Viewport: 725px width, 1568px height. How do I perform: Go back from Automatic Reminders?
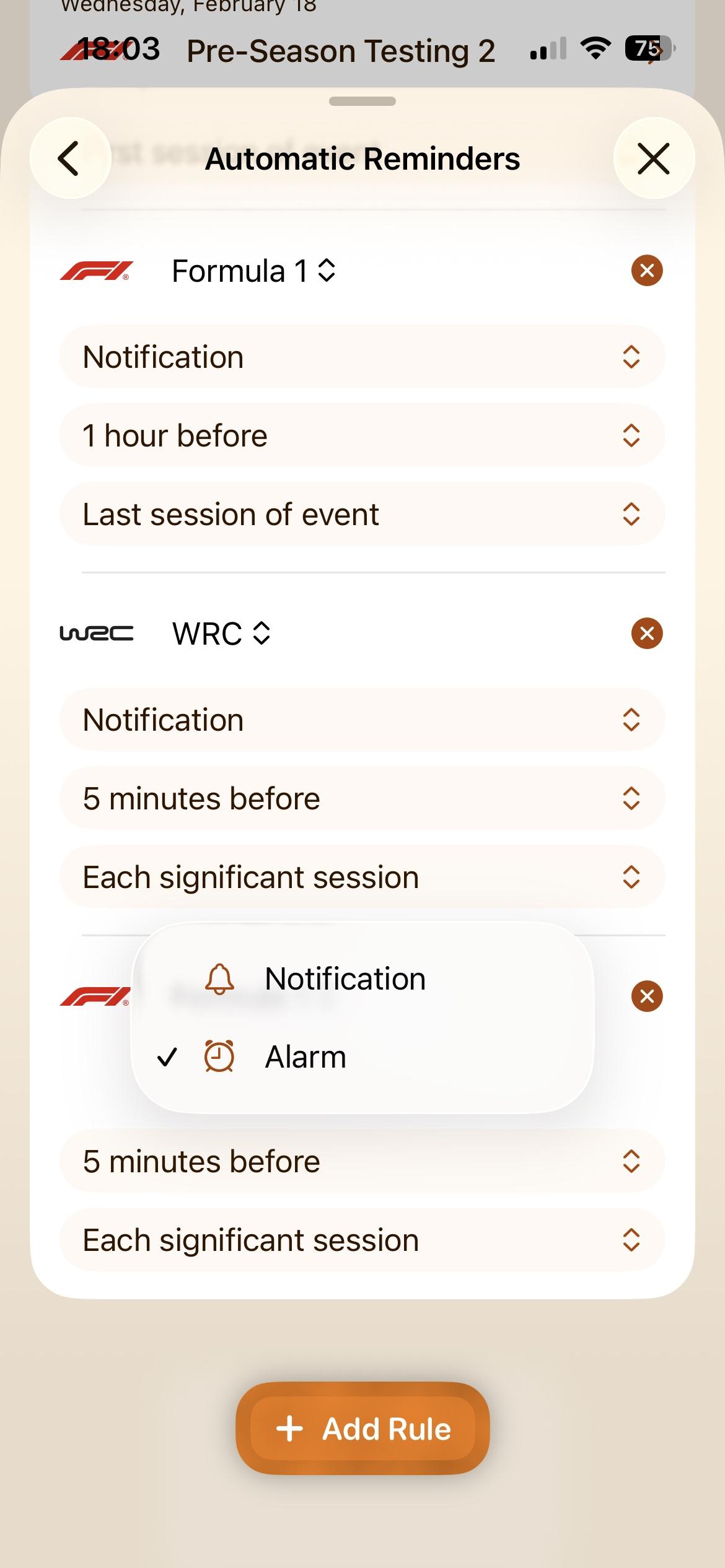pos(70,159)
